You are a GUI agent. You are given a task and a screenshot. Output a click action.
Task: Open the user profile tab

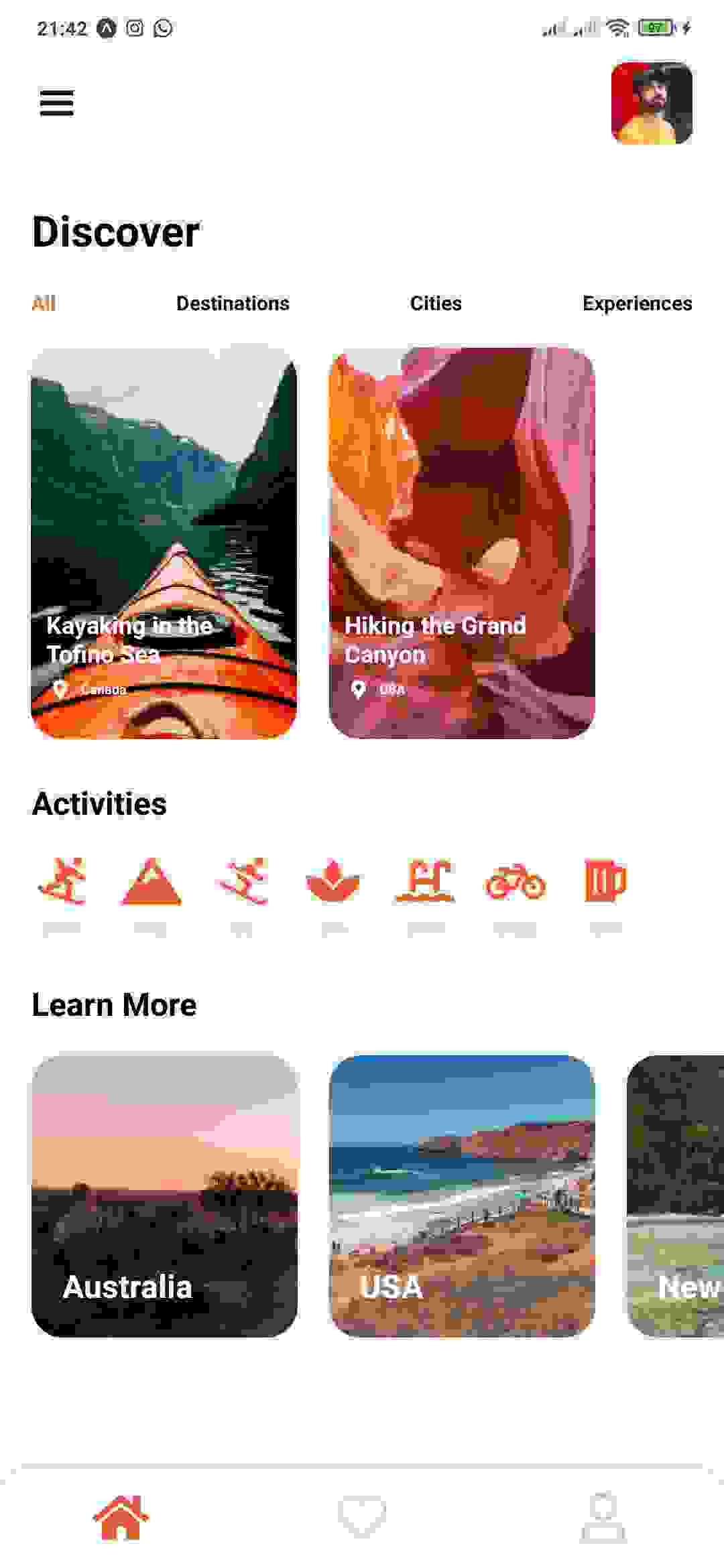pos(603,1518)
